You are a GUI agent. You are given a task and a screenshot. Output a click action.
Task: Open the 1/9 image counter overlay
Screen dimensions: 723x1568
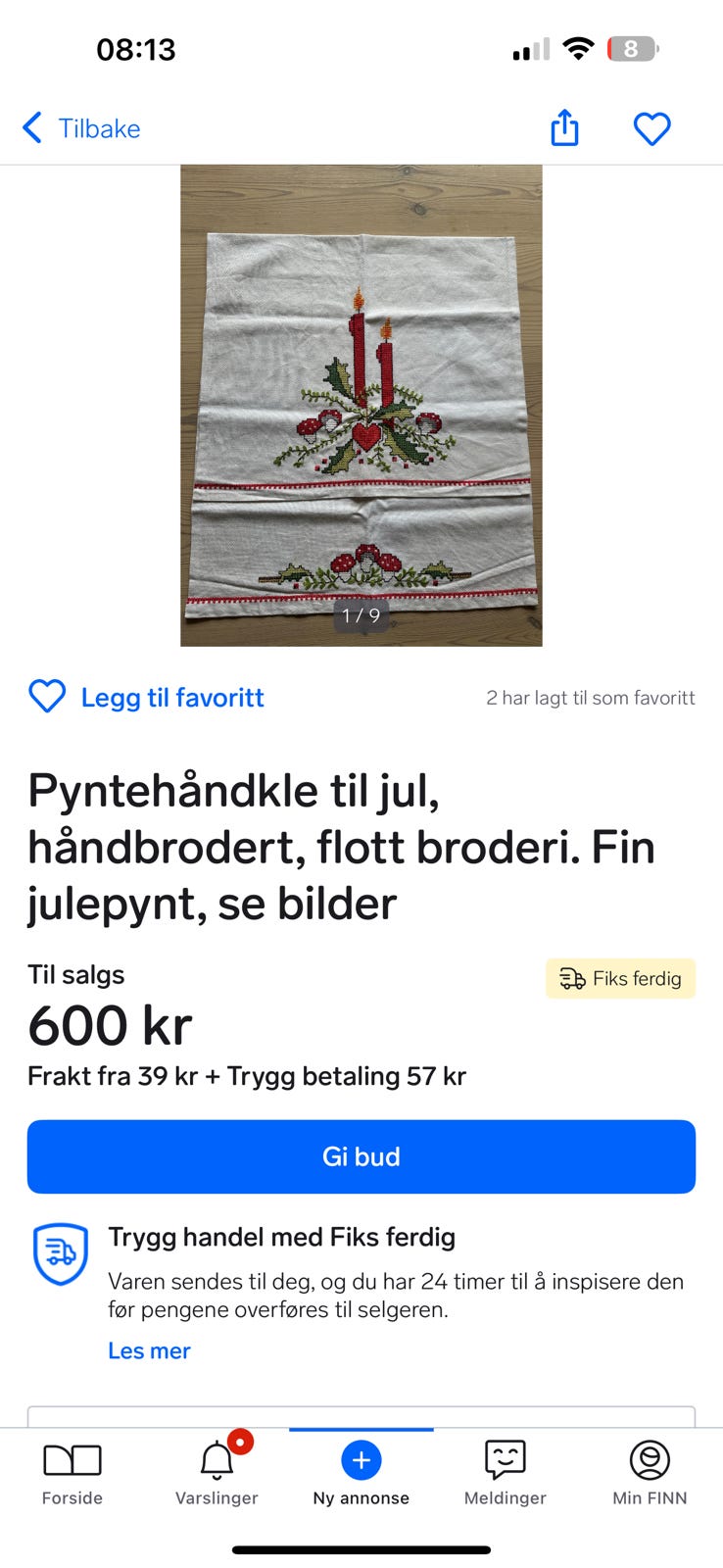tap(361, 616)
